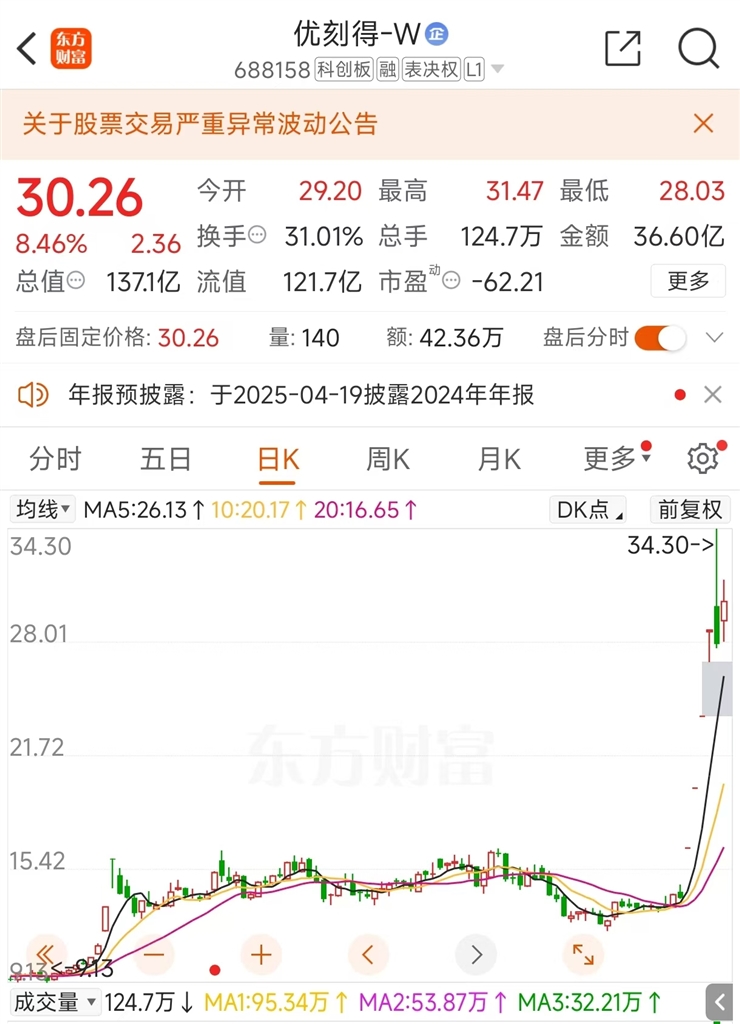Go back using the top-left arrow

[x=27, y=47]
